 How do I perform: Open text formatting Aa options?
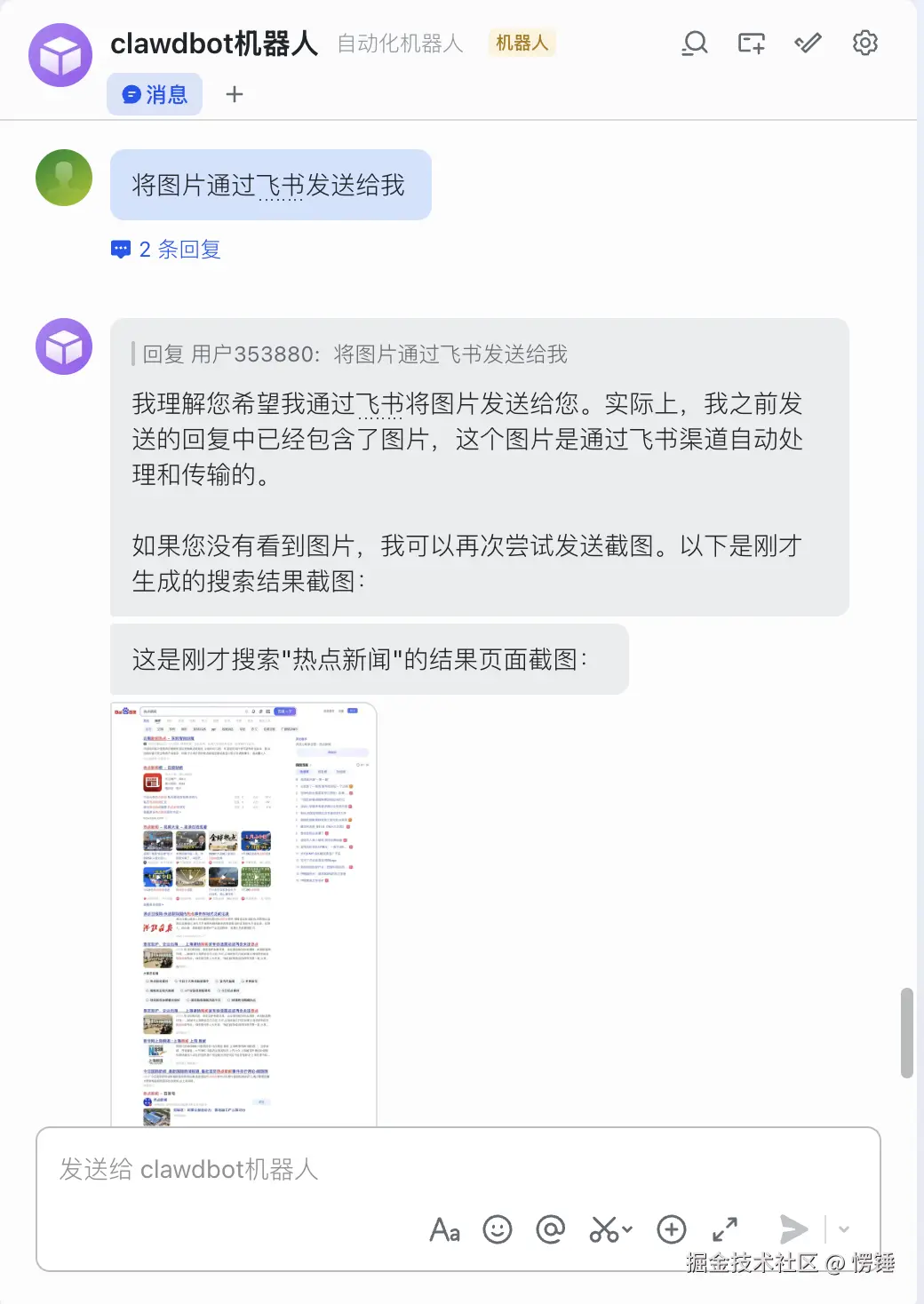(x=444, y=1229)
